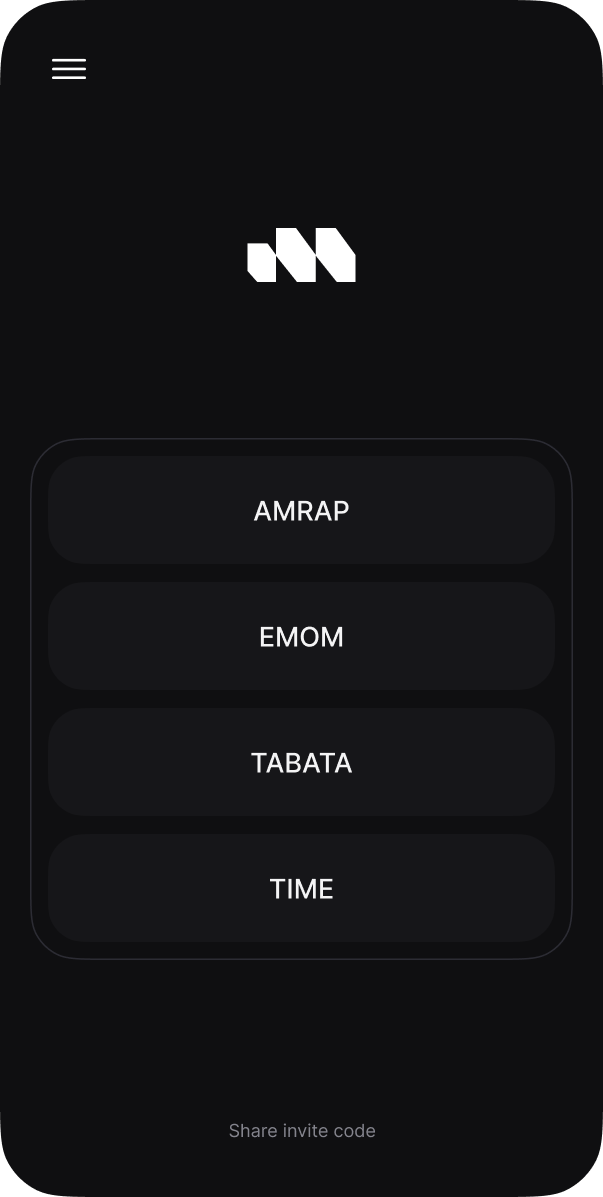Select the AMRAP timer
603x1197 pixels.
click(x=301, y=511)
